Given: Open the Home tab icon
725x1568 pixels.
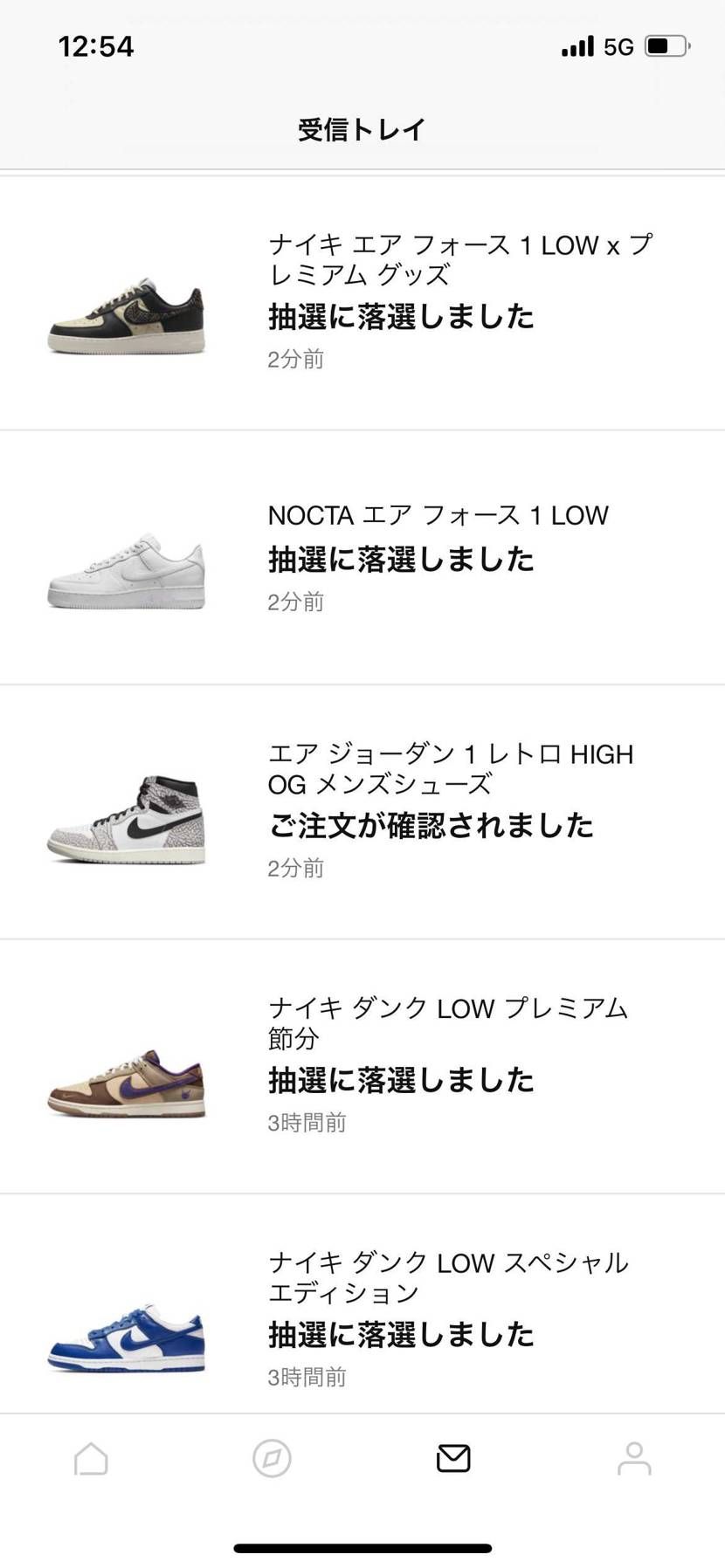Looking at the screenshot, I should click(90, 1458).
